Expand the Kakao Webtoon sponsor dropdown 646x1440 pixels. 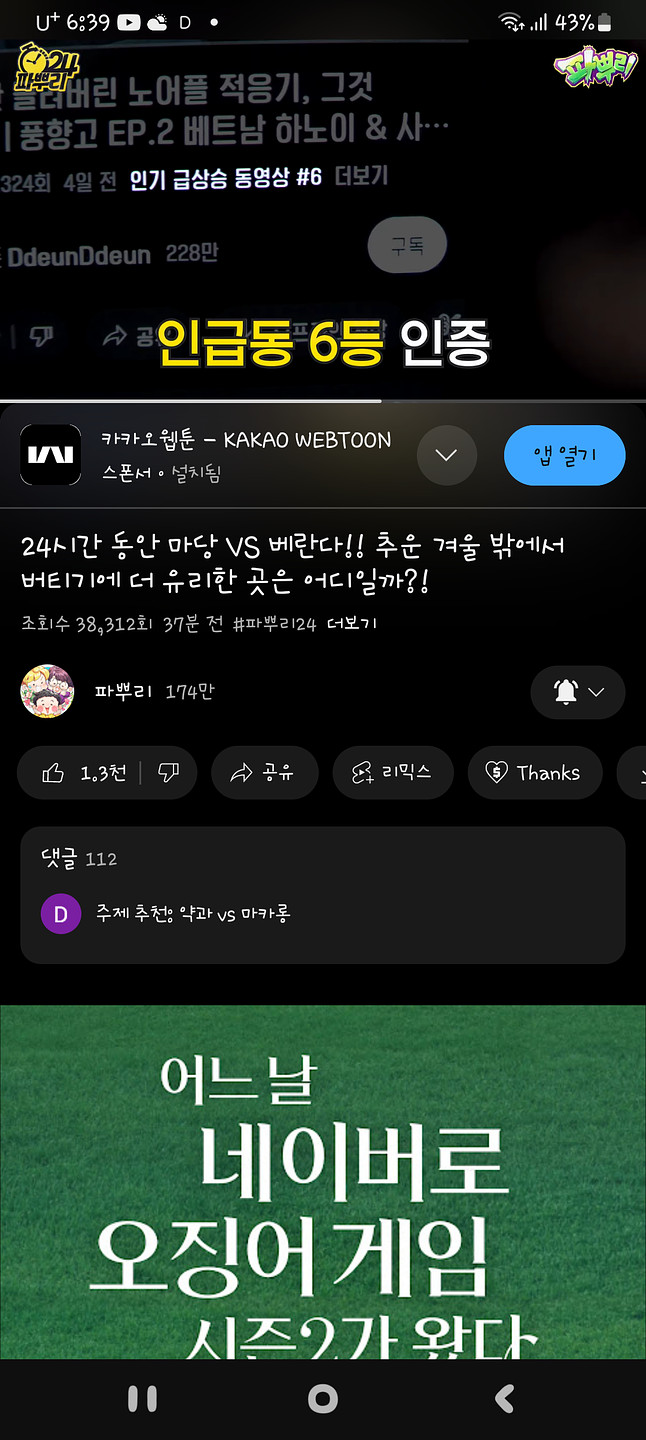446,456
